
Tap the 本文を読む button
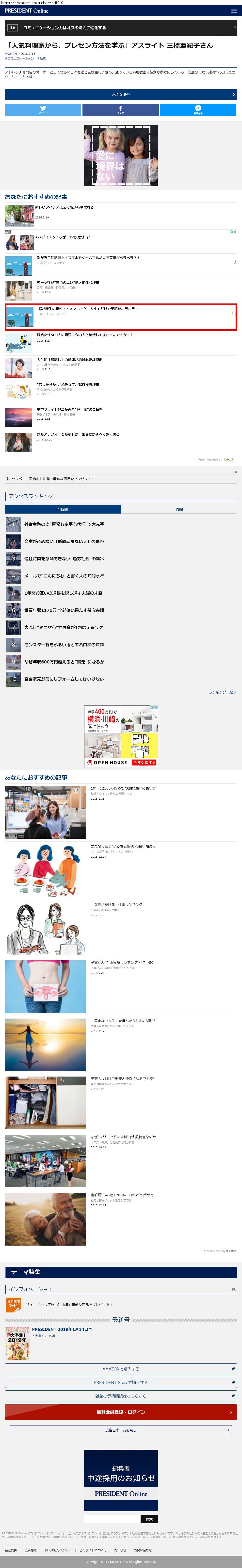point(121,95)
